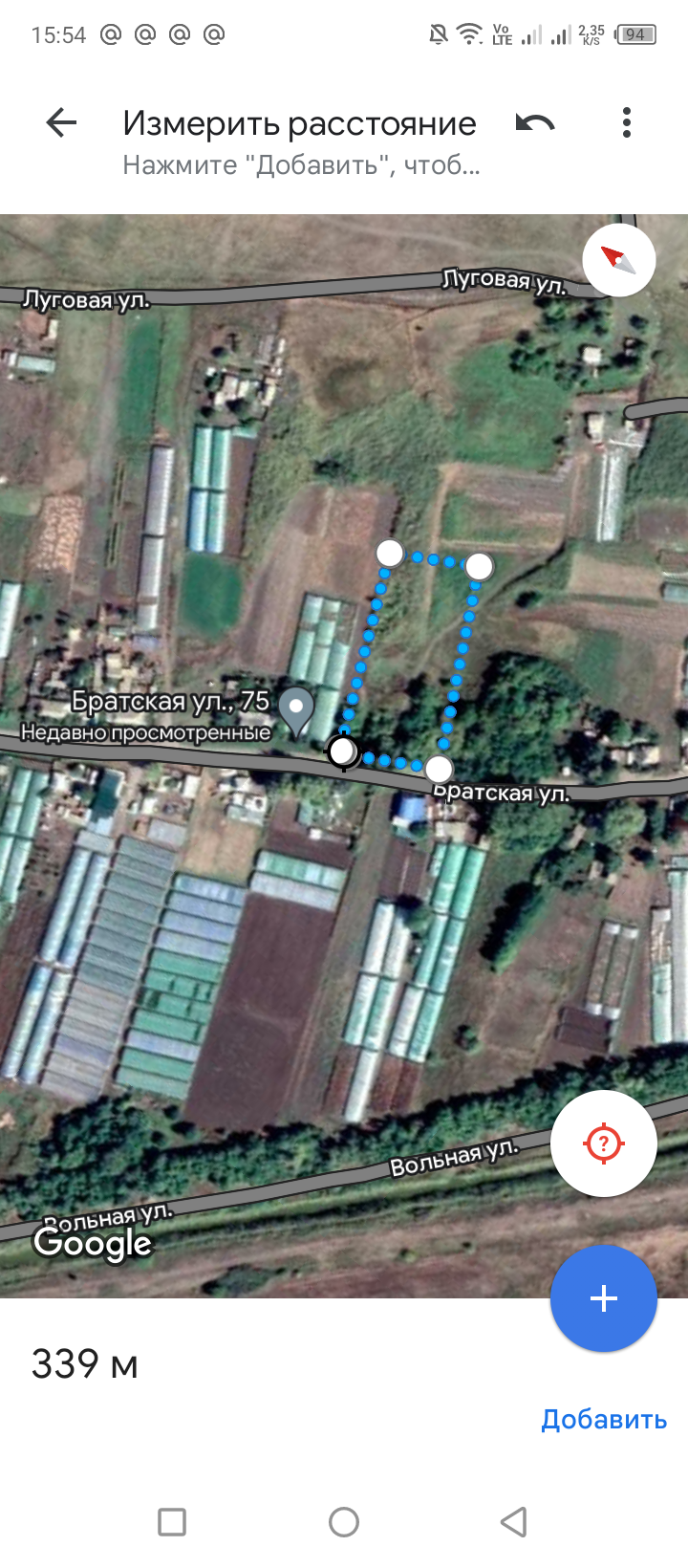Open the system recent apps view

click(172, 1521)
